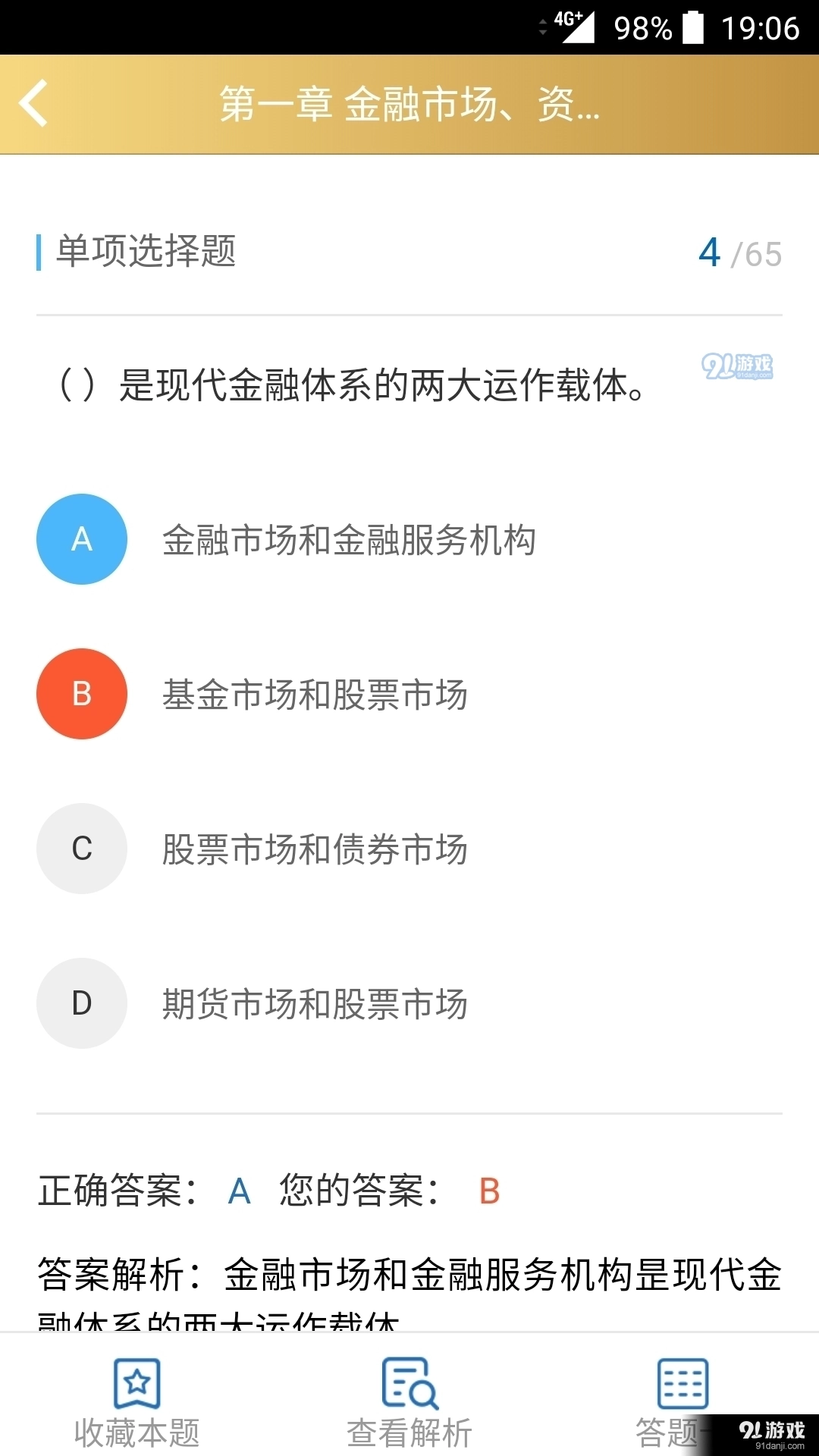The width and height of the screenshot is (819, 1456).
Task: Switch to 答题 tab at bottom right
Action: pyautogui.click(x=681, y=1408)
